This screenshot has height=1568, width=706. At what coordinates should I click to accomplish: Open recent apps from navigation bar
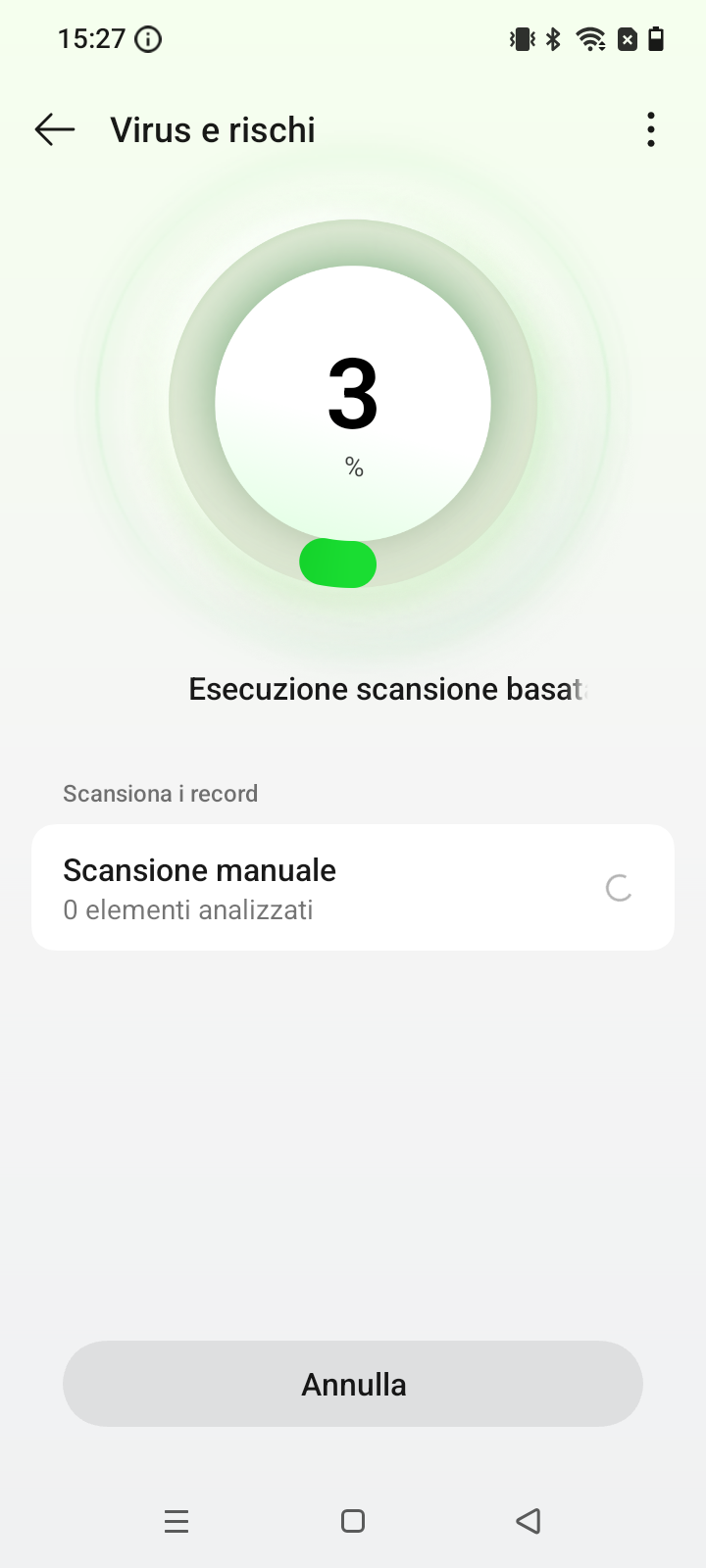[176, 1521]
